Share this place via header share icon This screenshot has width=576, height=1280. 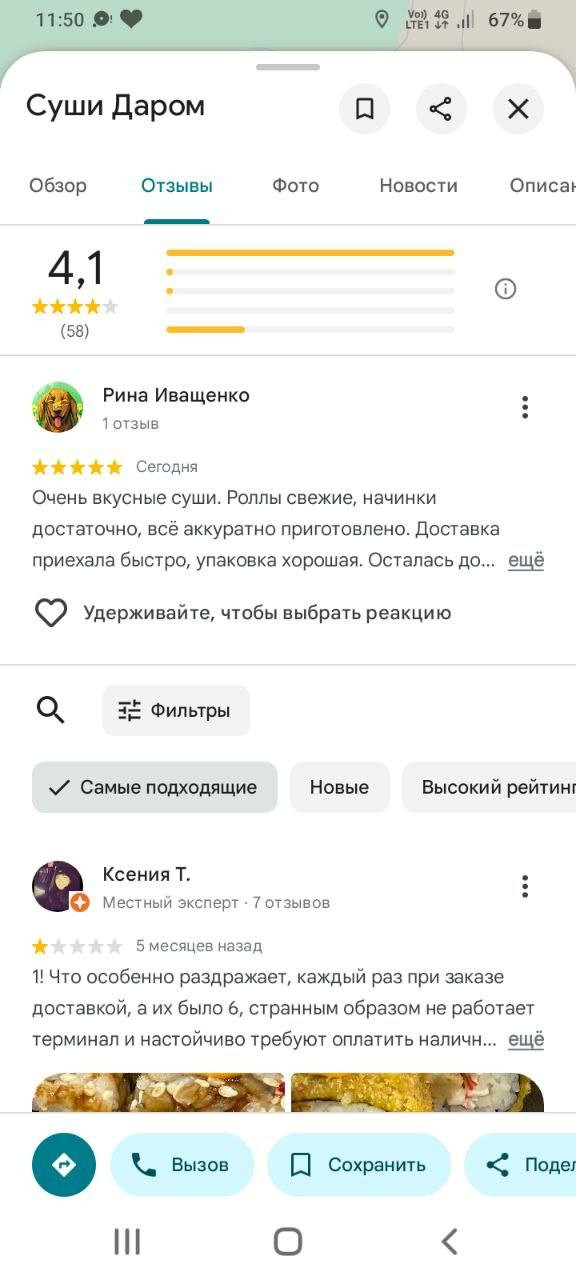[x=441, y=108]
